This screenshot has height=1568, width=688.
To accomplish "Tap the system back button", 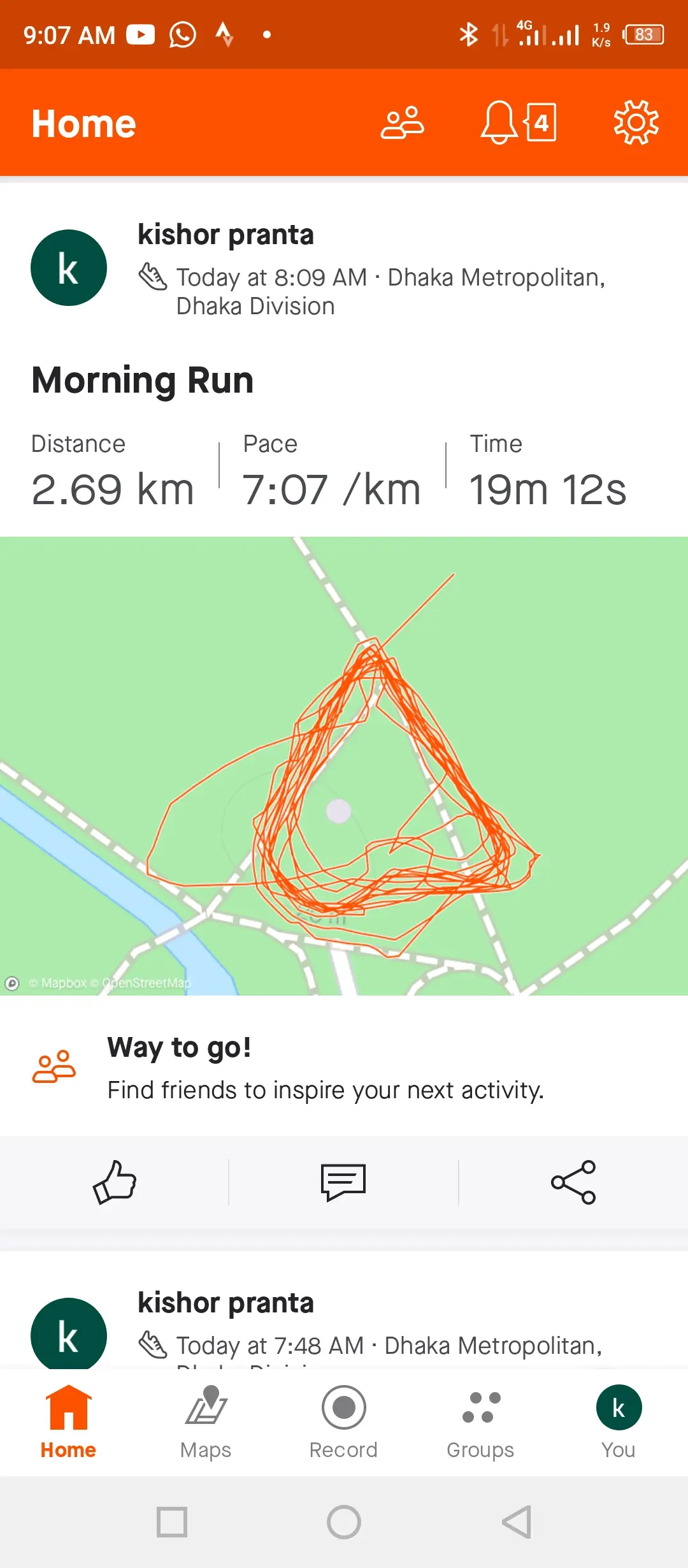I will coord(516,1522).
